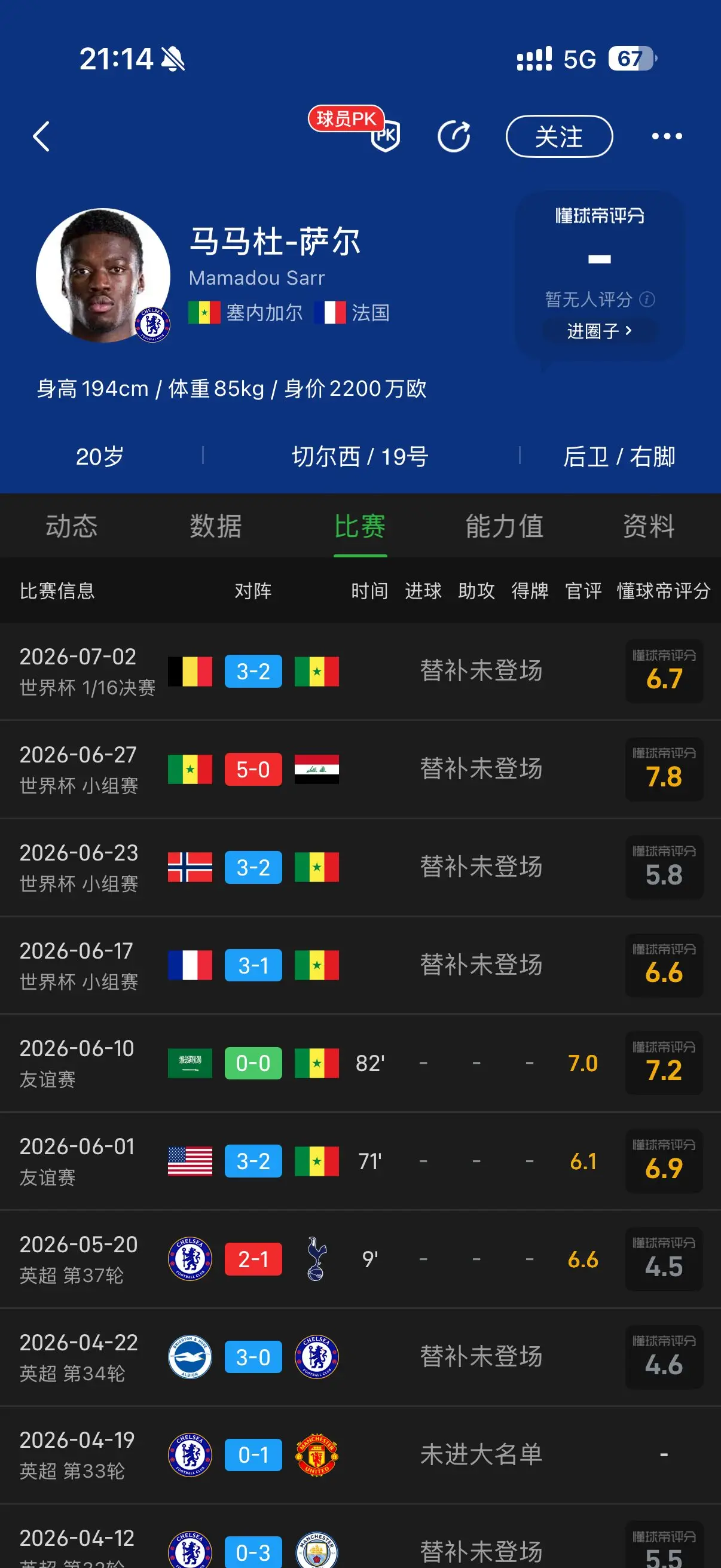Open the 2026-05-20 Chelsea 2-1 match
This screenshot has height=1568, width=721.
(x=360, y=1259)
